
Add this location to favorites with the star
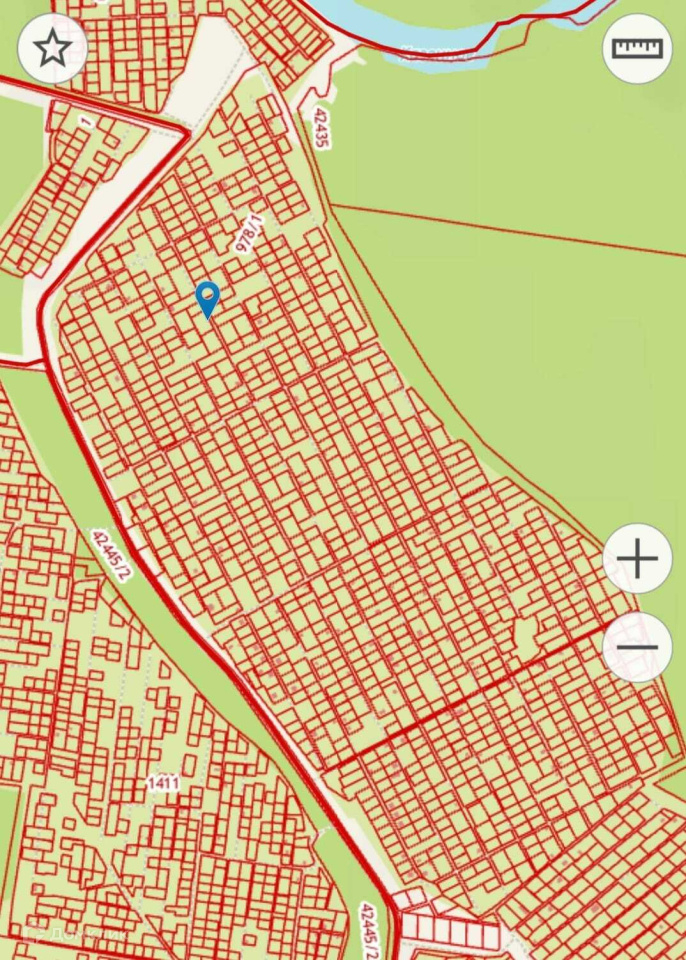point(52,48)
